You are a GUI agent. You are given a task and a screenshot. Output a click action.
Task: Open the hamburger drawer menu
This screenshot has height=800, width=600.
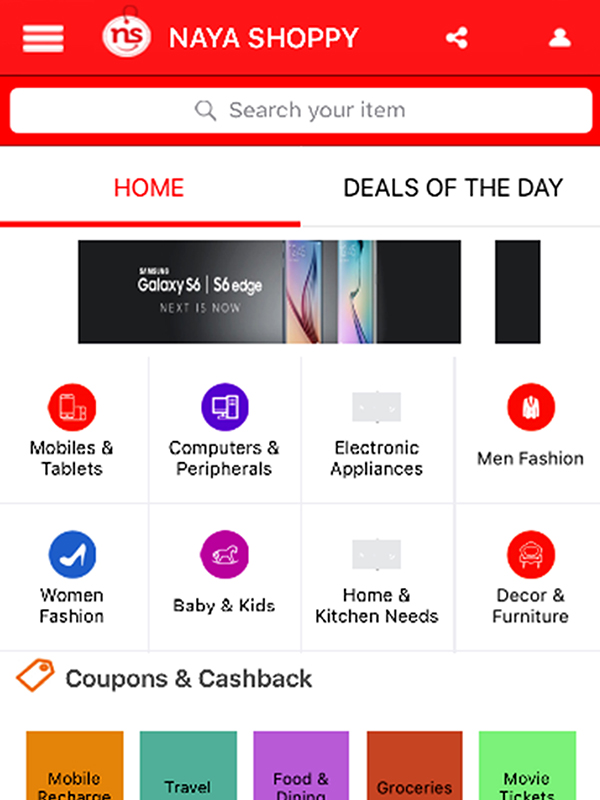click(42, 38)
